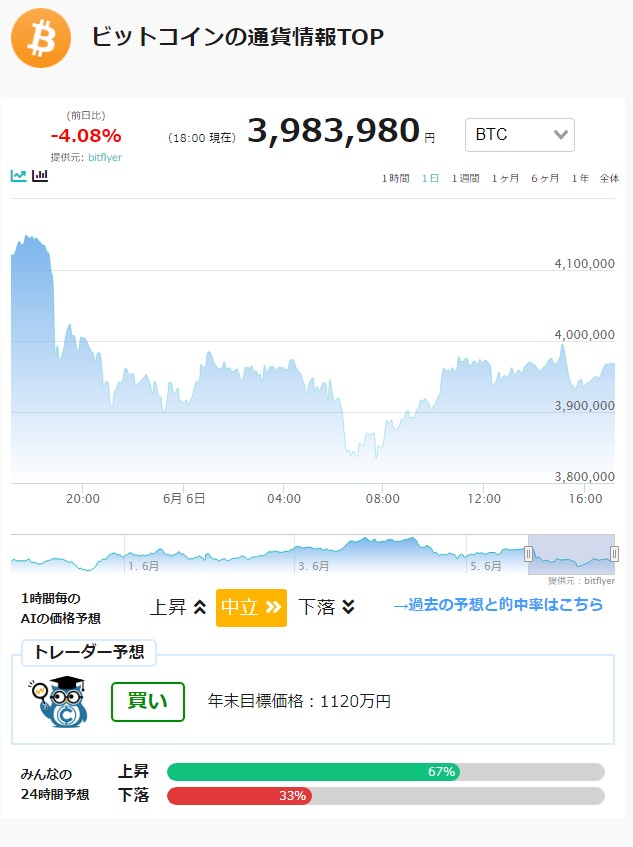Vote 下落 in the 24-hour forecast
The width and height of the screenshot is (633, 847).
point(386,796)
